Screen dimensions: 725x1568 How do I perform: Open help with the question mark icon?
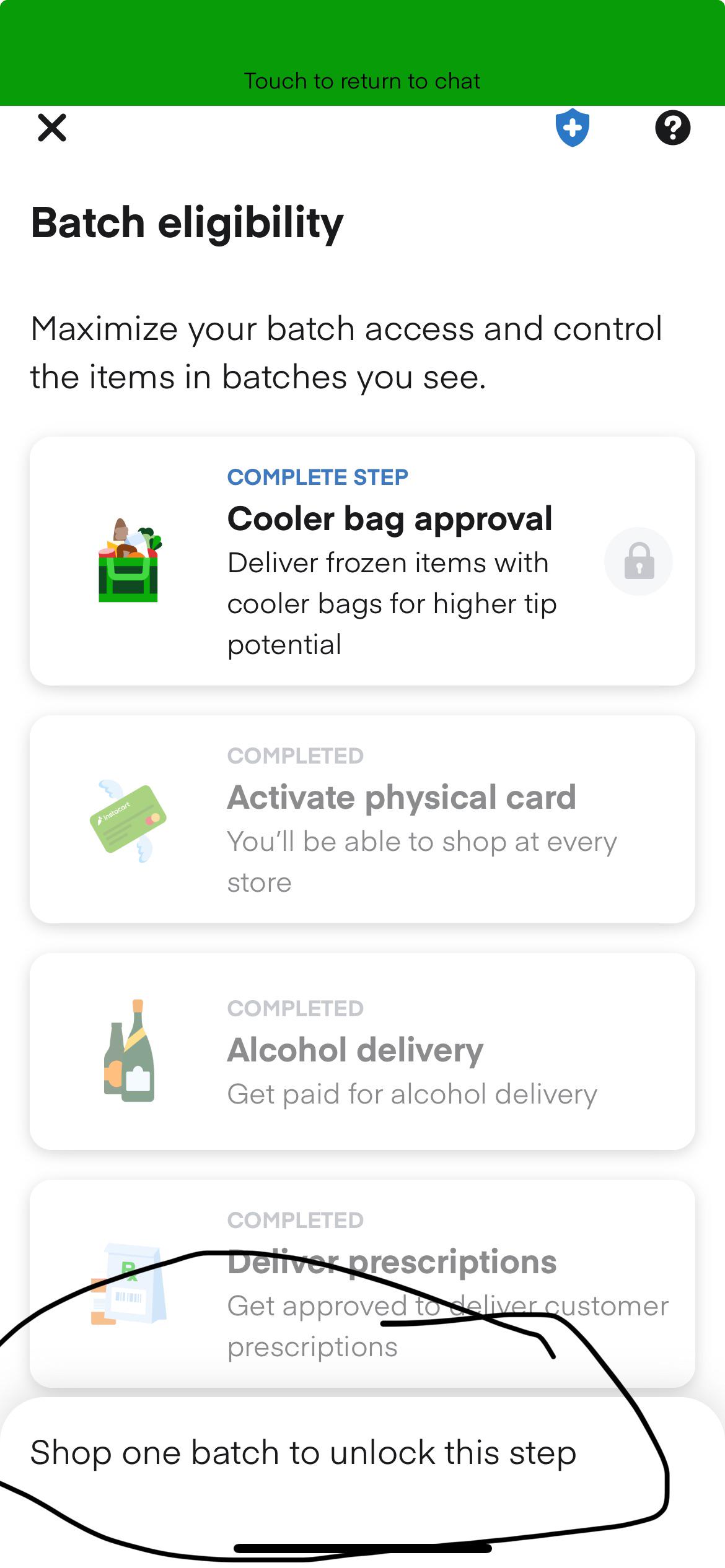click(x=672, y=128)
